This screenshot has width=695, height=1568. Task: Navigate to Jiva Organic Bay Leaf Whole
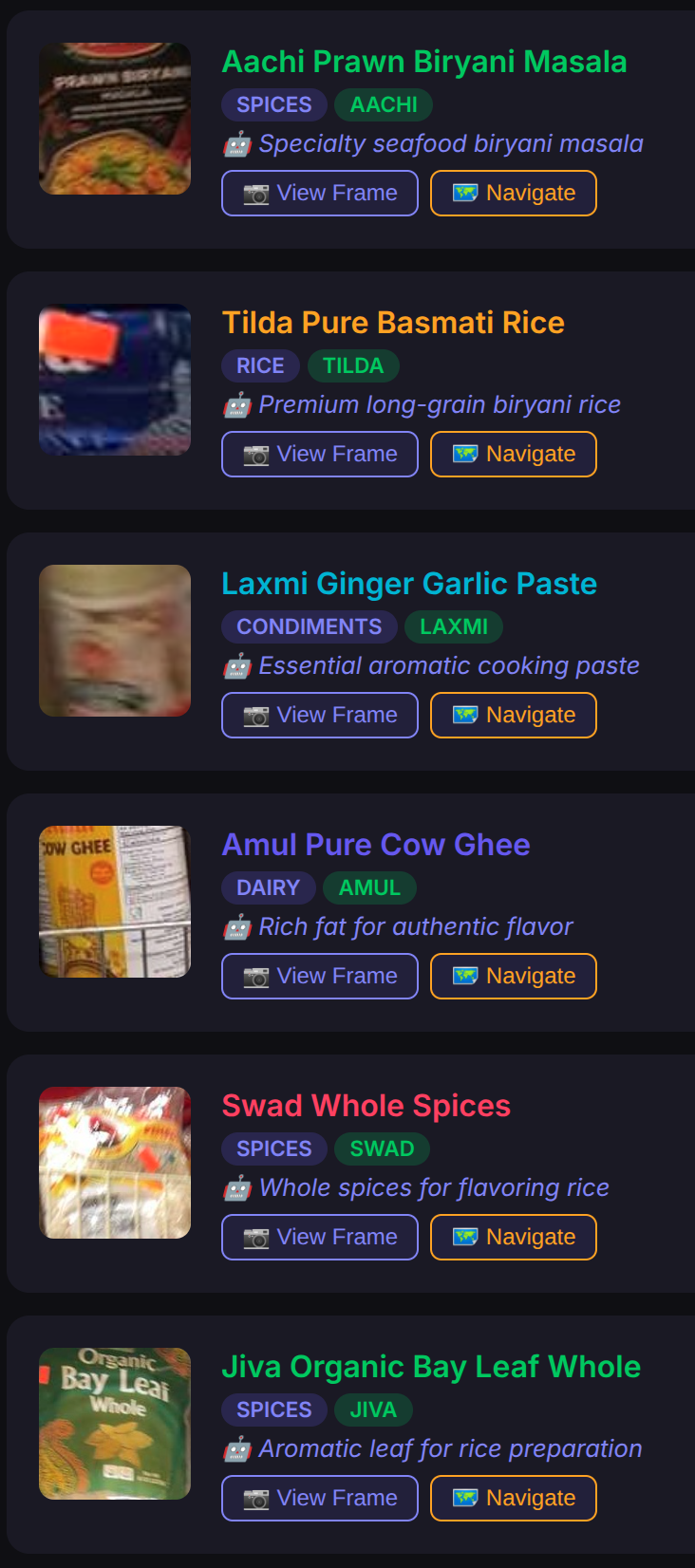point(514,1499)
